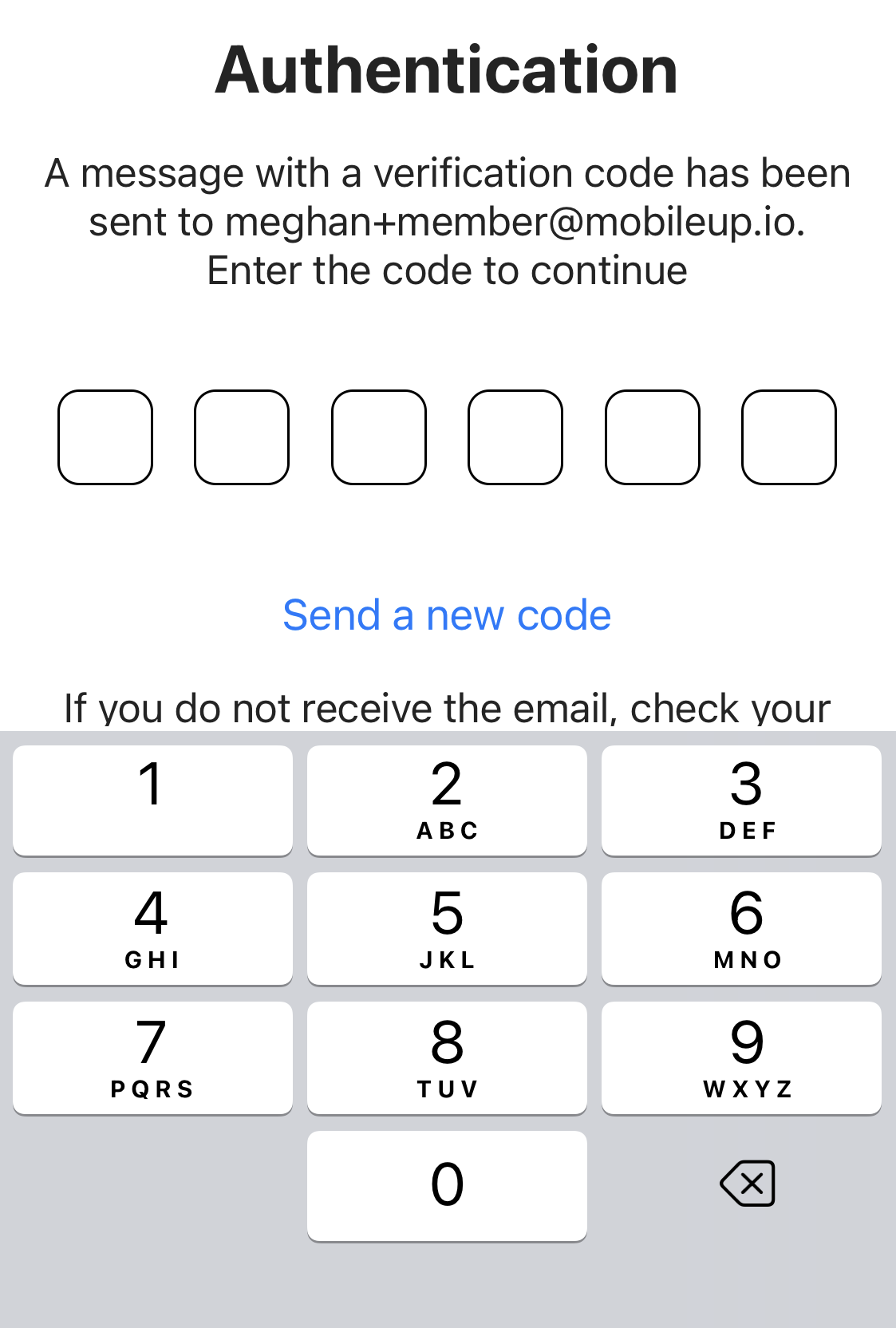Tap the 8 TUV key
The height and width of the screenshot is (1328, 896).
point(447,1057)
